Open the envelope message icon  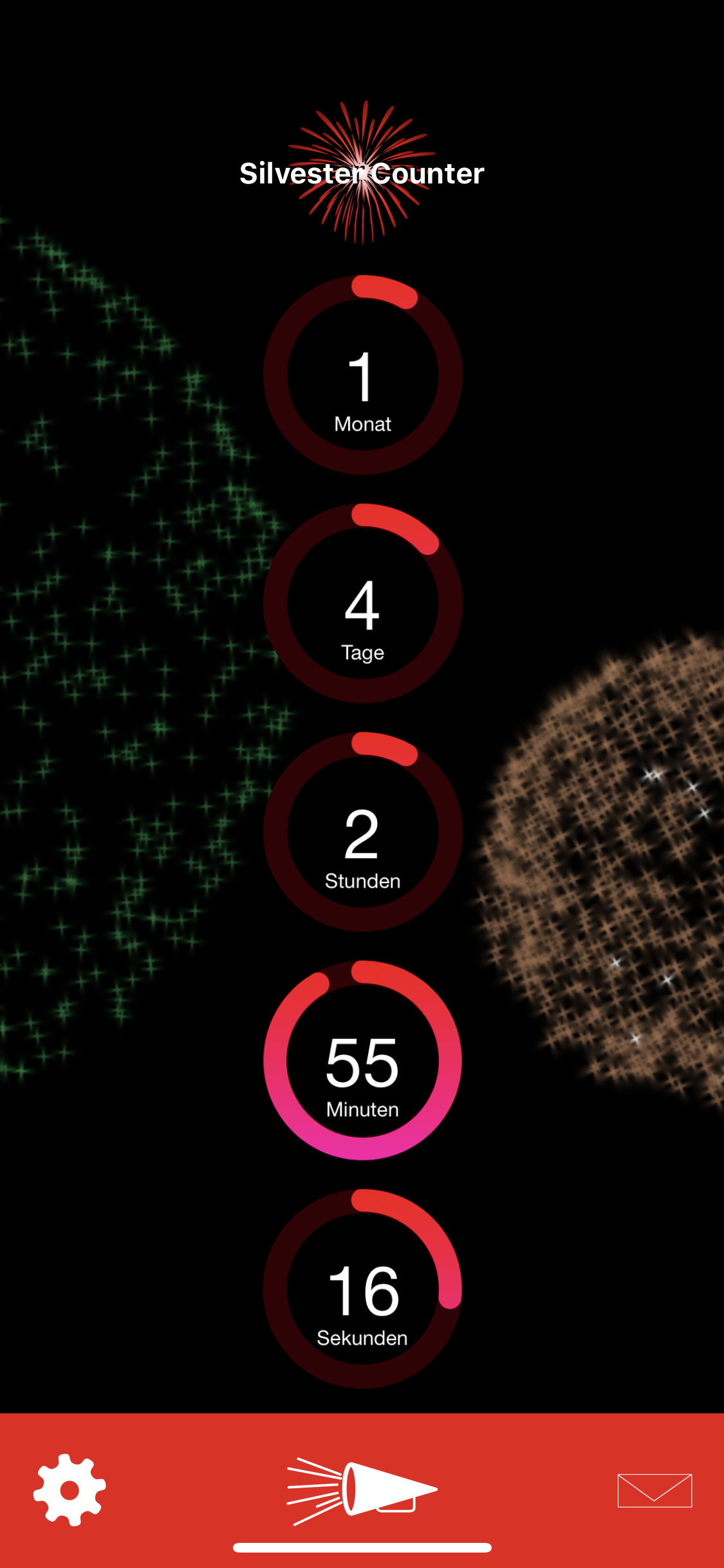(x=654, y=1490)
